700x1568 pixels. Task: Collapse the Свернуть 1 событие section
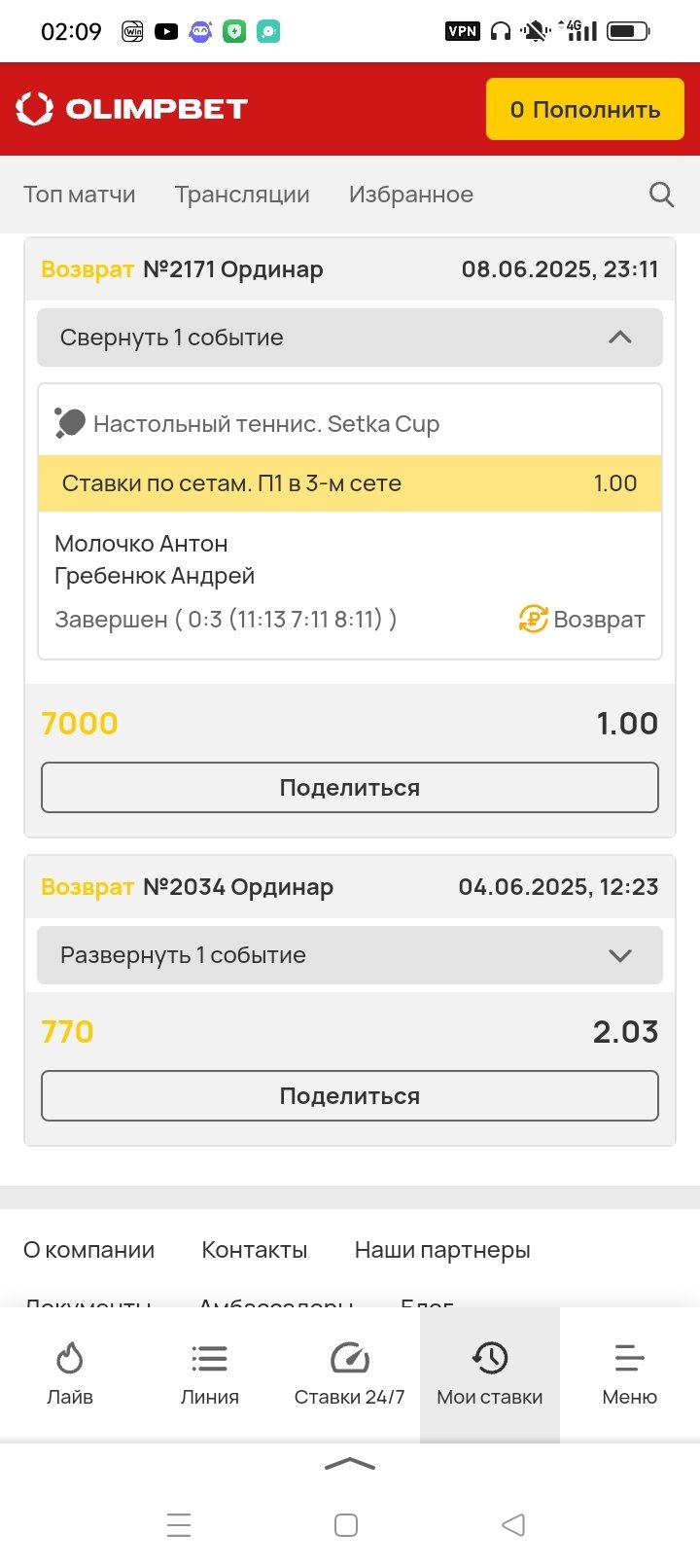(350, 338)
